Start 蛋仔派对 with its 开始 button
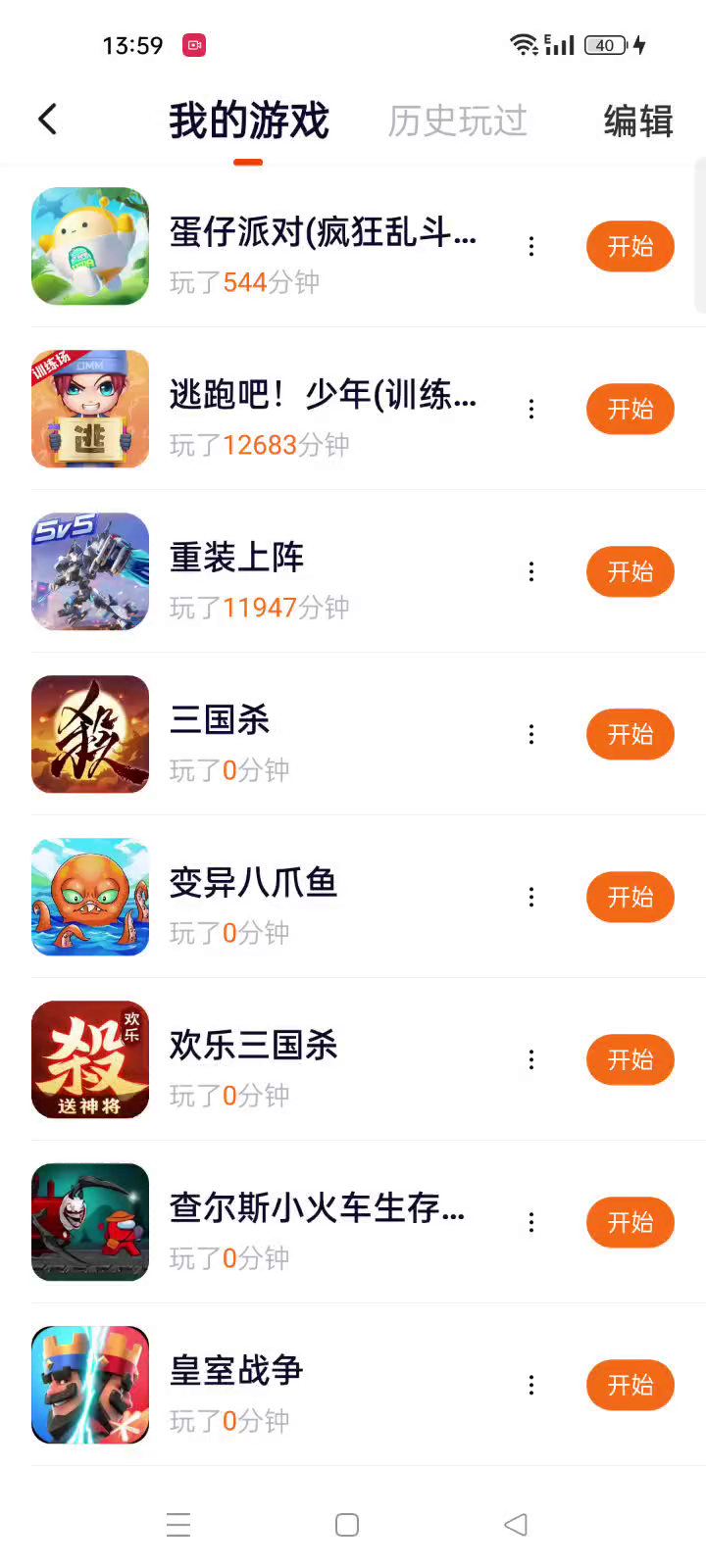The height and width of the screenshot is (1568, 706). (630, 246)
